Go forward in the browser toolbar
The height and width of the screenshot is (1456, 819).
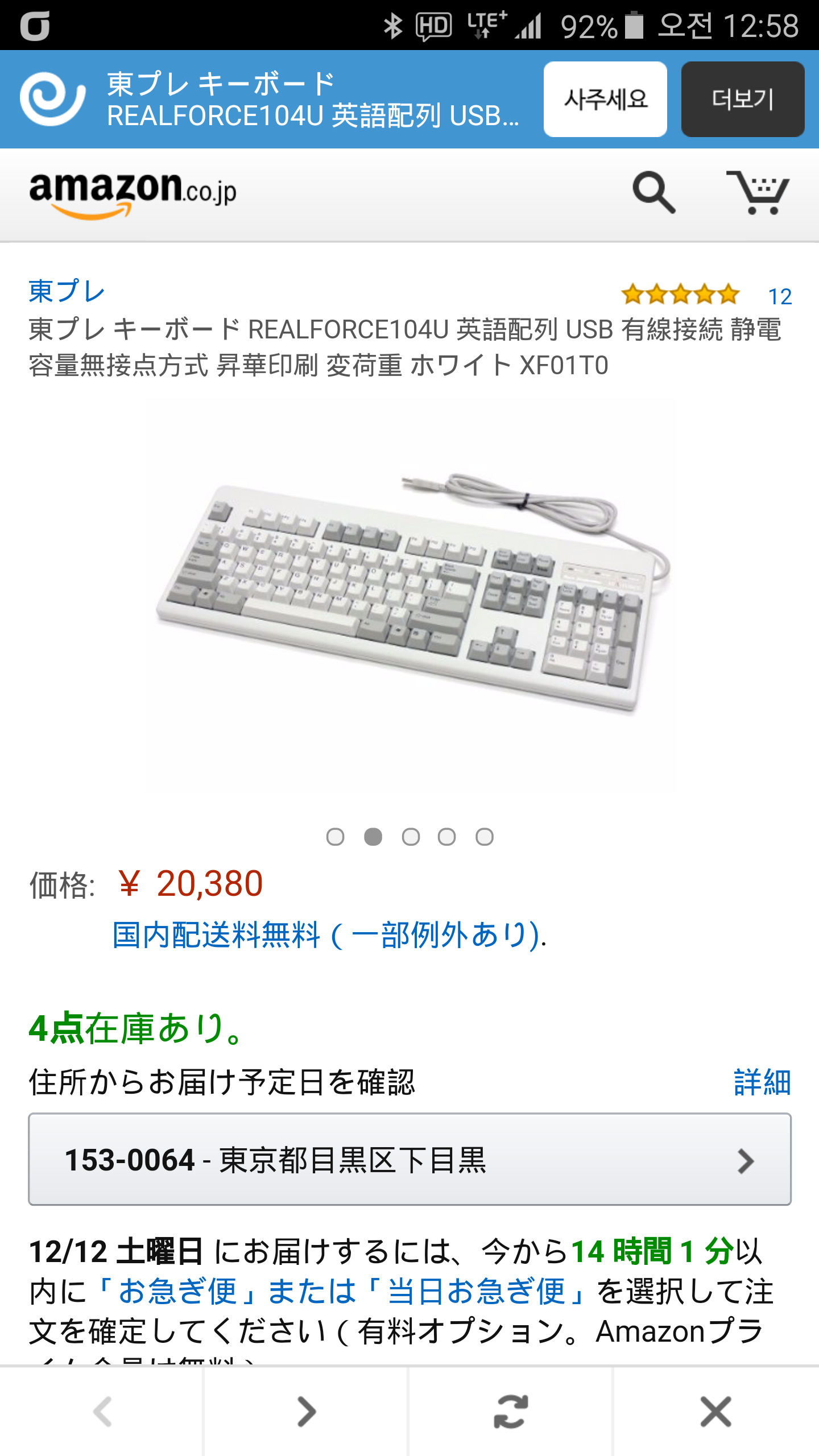pos(307,1412)
